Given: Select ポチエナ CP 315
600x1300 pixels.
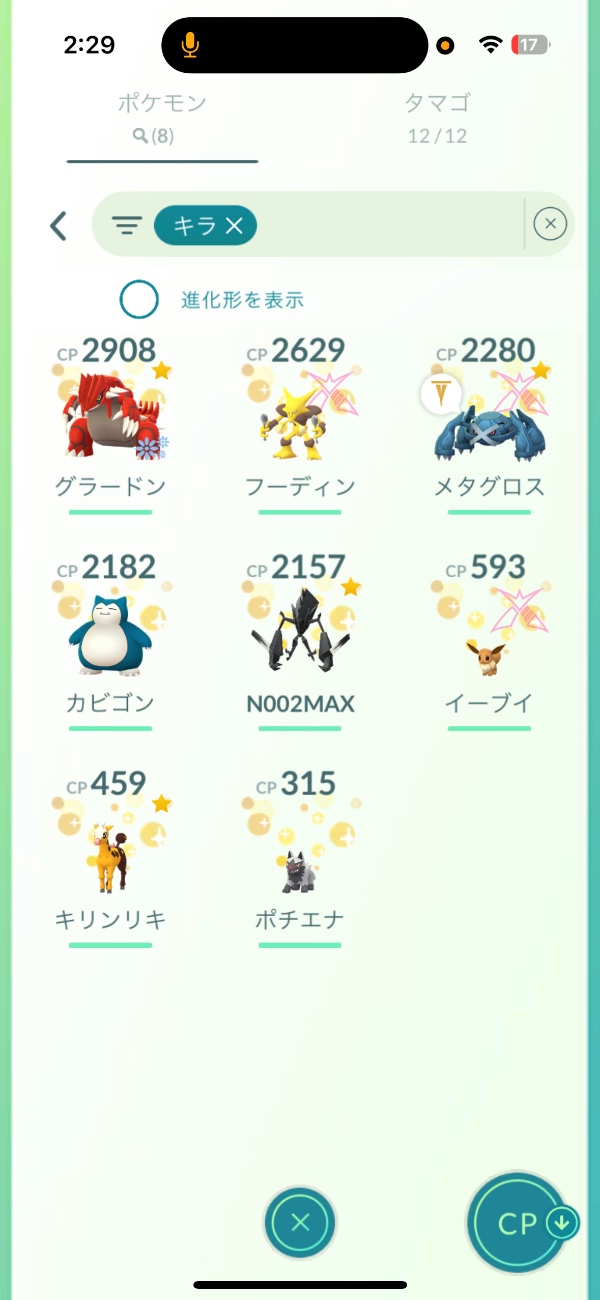Looking at the screenshot, I should 300,852.
